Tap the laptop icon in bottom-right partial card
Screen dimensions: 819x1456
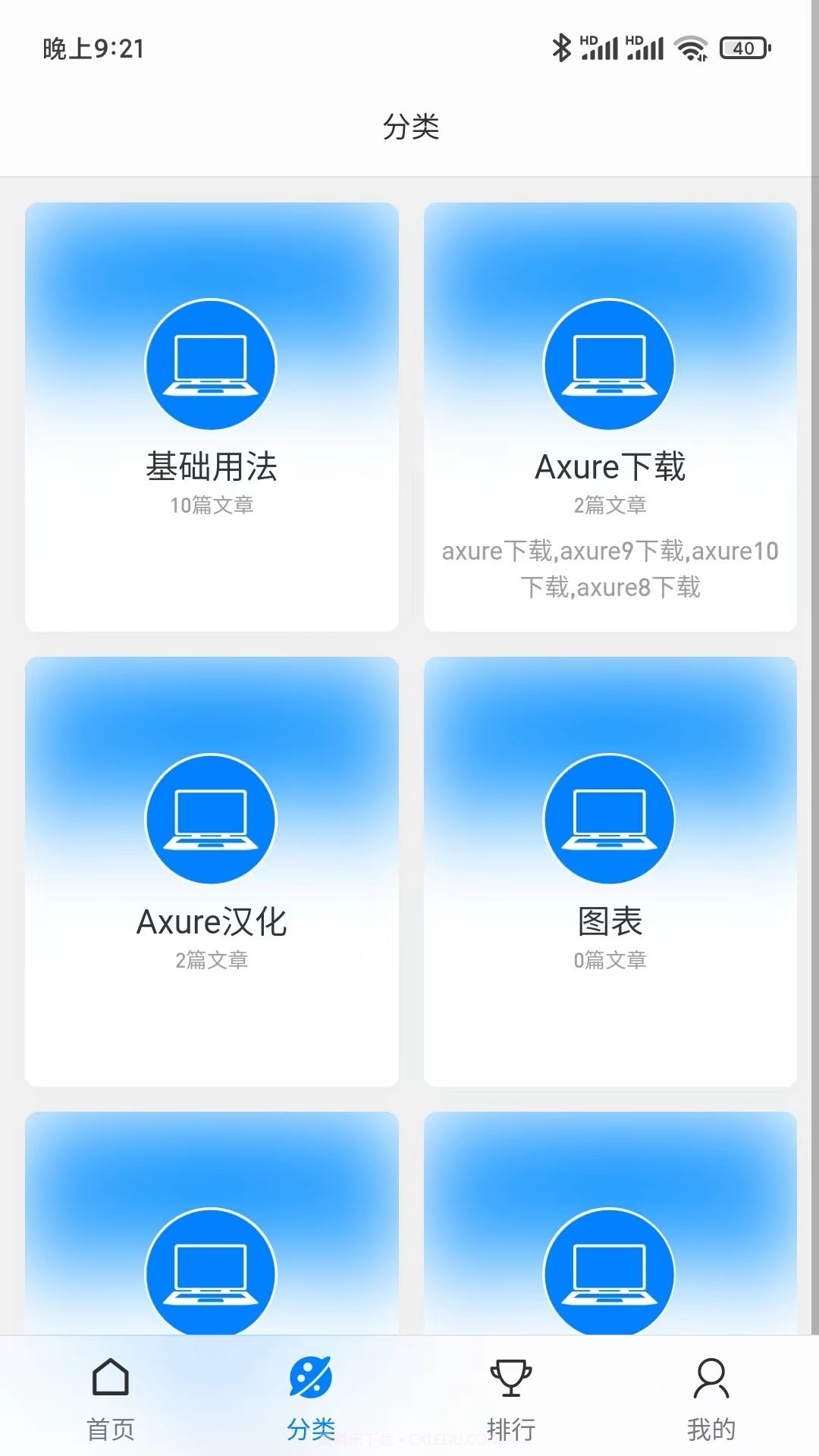click(x=609, y=1274)
